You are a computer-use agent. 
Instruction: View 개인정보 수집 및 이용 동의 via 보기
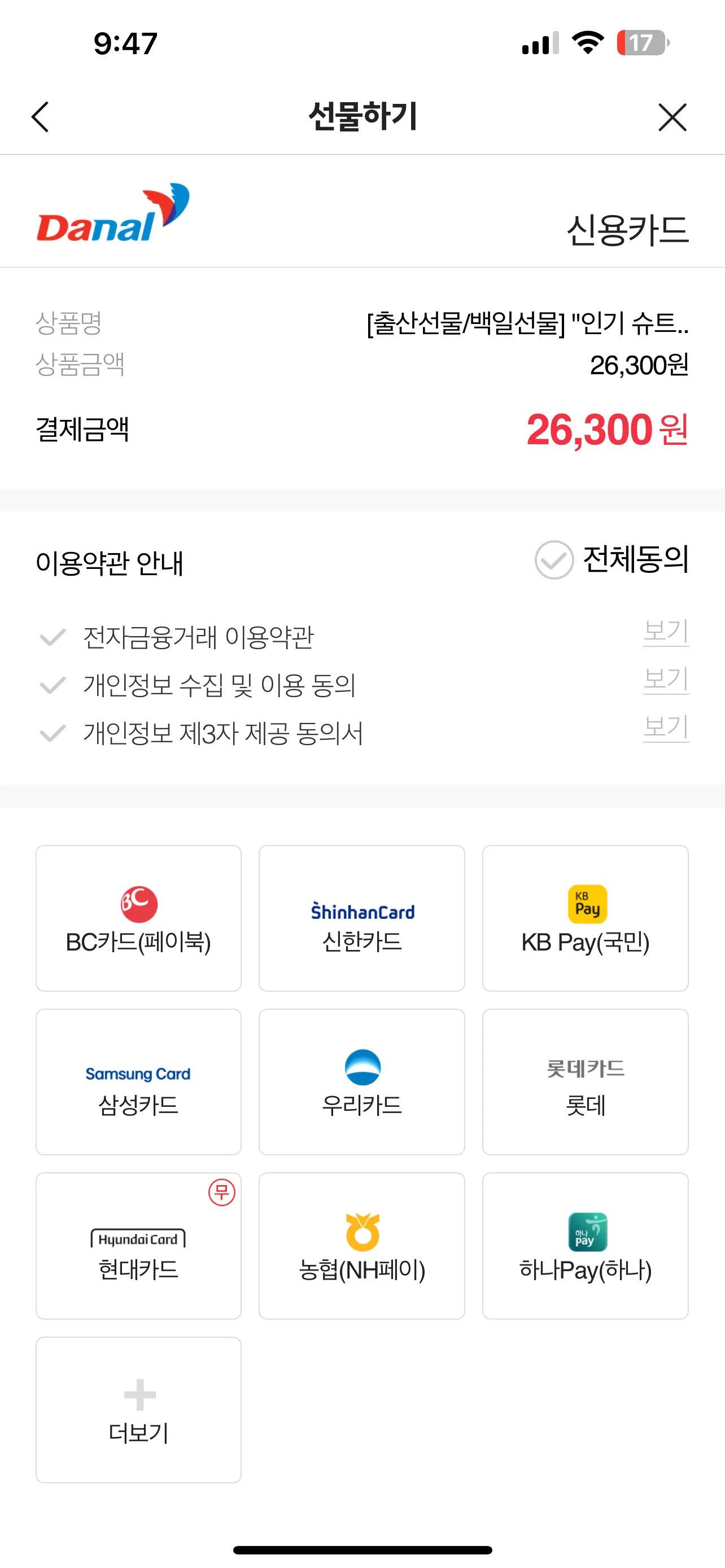(x=665, y=680)
